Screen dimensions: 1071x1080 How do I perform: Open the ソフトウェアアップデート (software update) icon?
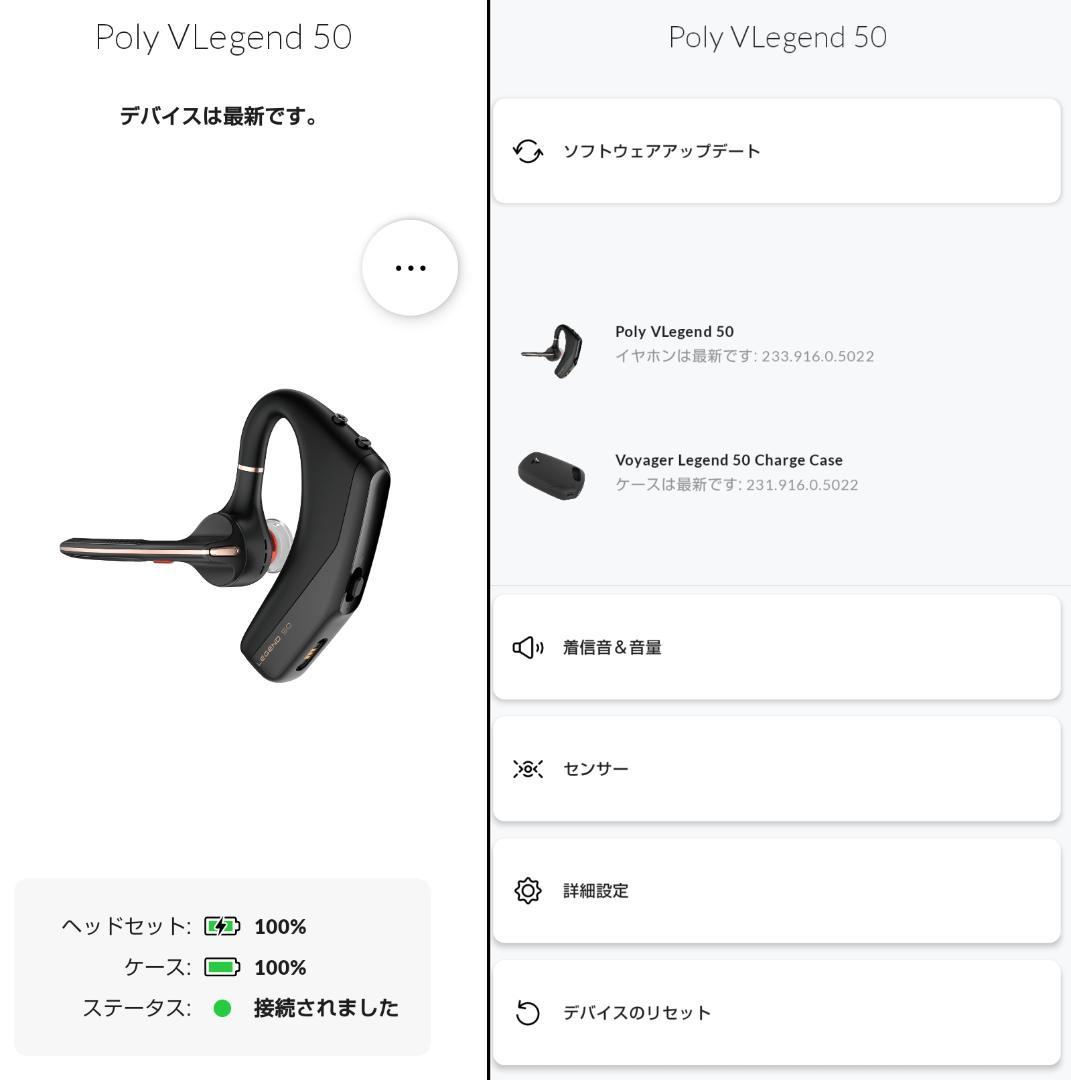[528, 151]
